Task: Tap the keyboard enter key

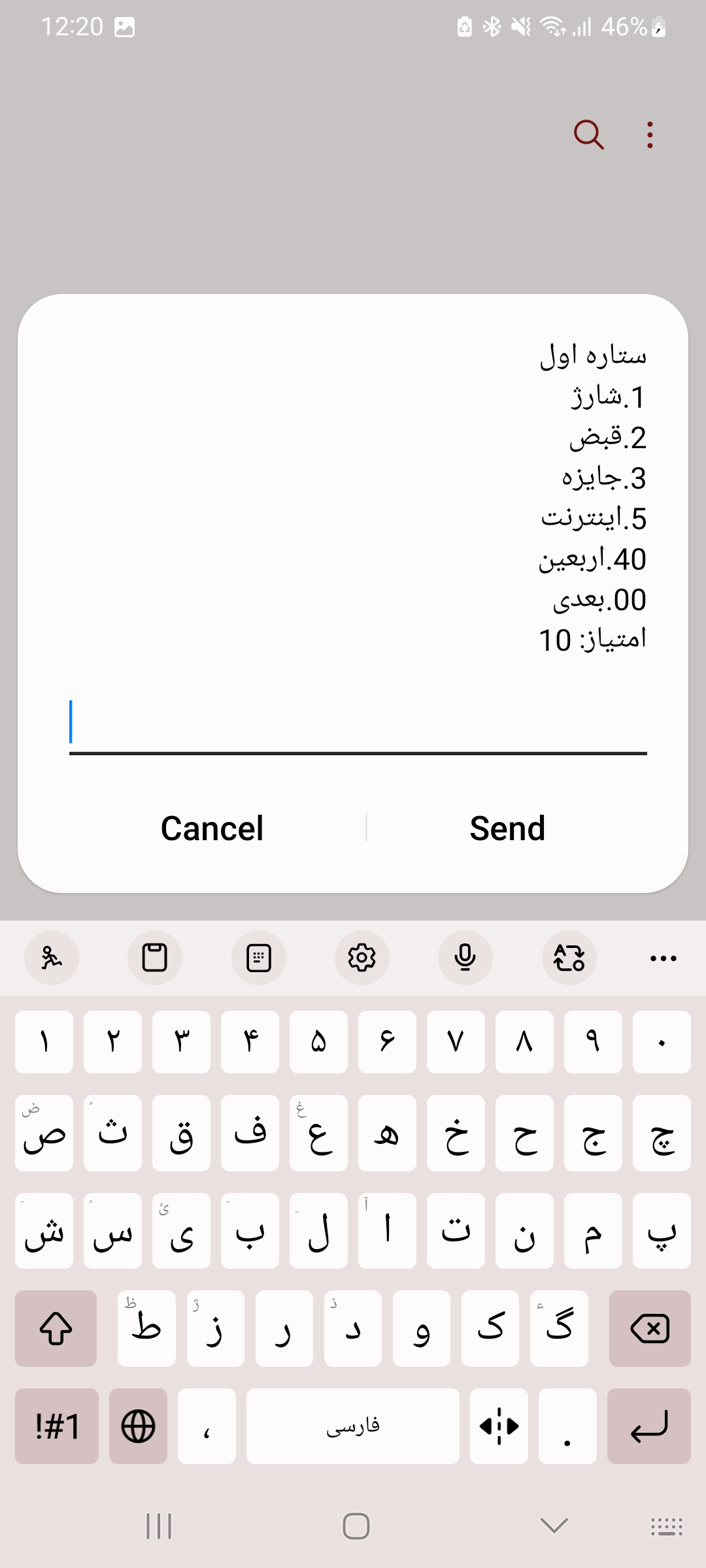Action: [x=649, y=1426]
